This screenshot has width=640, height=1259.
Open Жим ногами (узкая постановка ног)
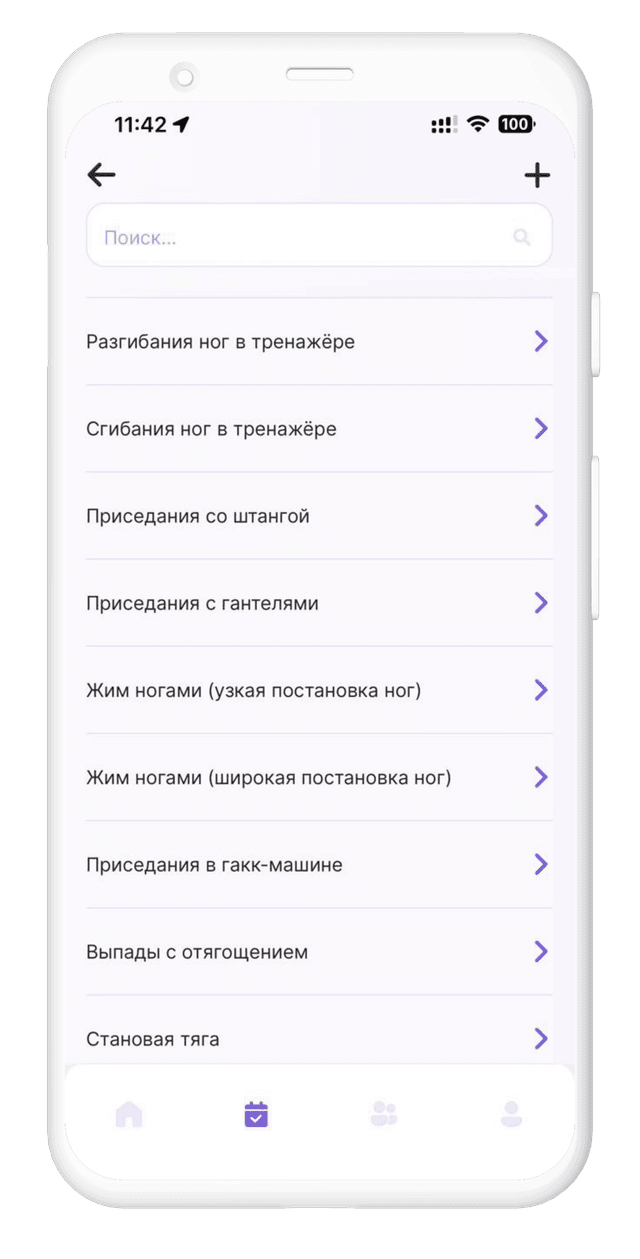pos(318,690)
